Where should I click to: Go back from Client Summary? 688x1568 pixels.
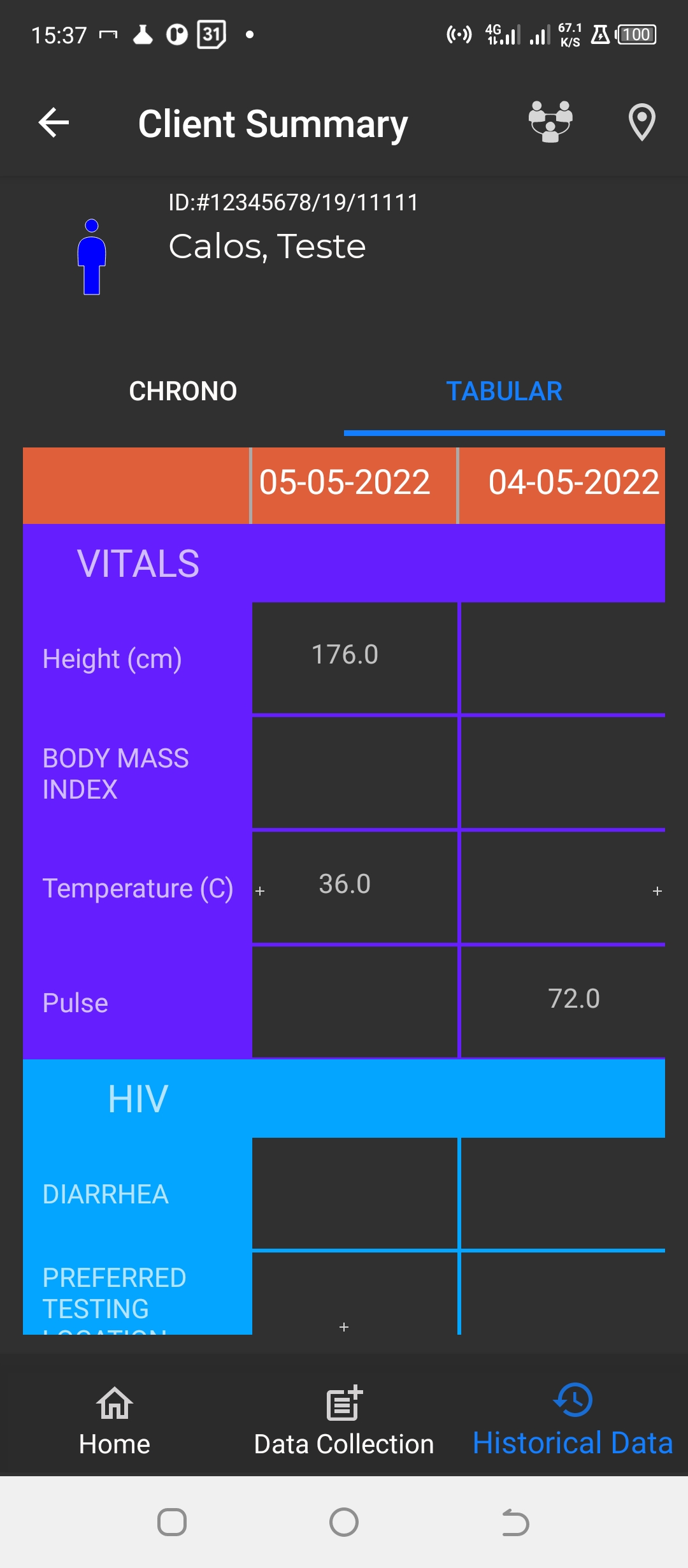click(x=54, y=122)
